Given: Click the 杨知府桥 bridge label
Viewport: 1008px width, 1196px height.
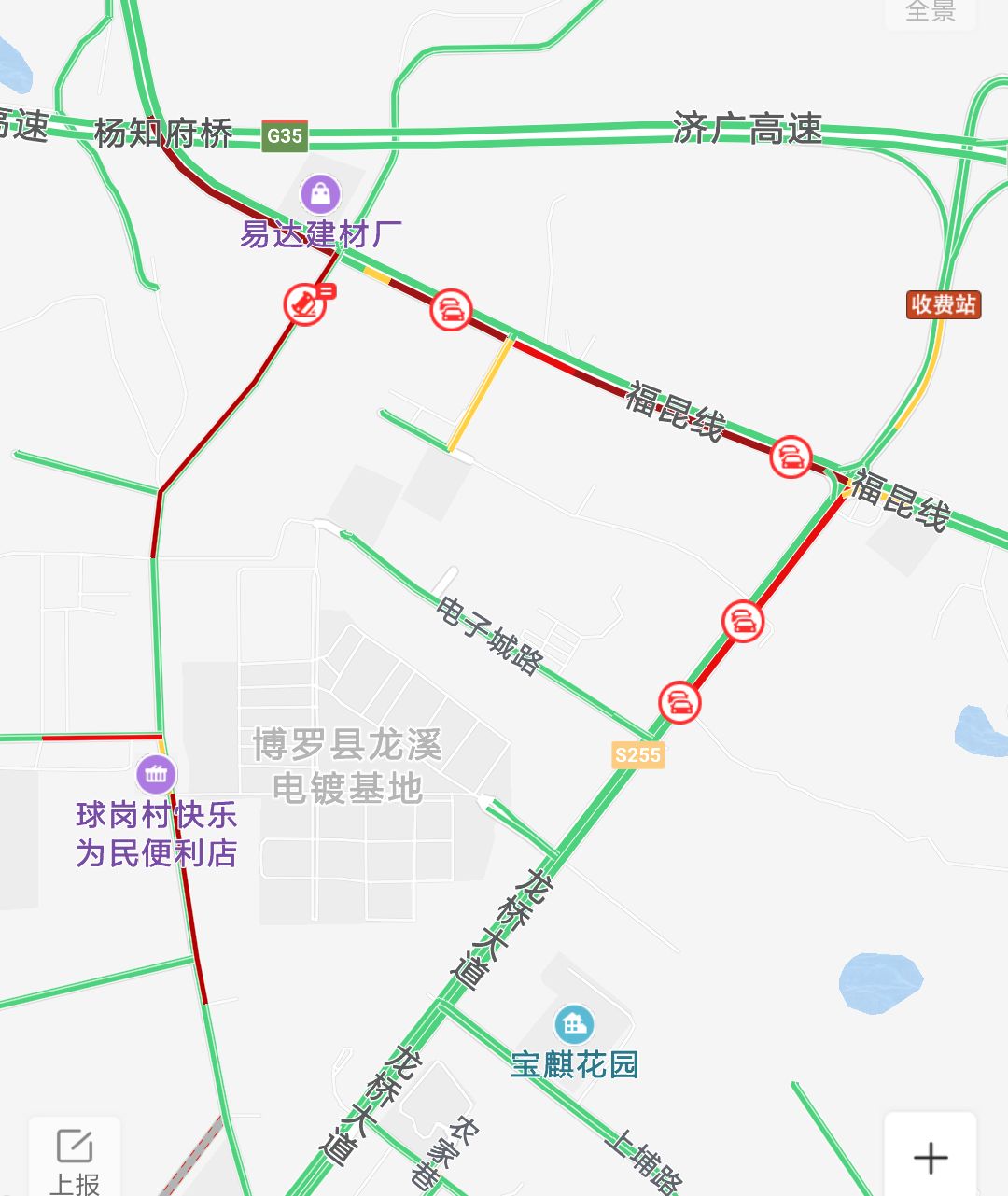Looking at the screenshot, I should (162, 130).
